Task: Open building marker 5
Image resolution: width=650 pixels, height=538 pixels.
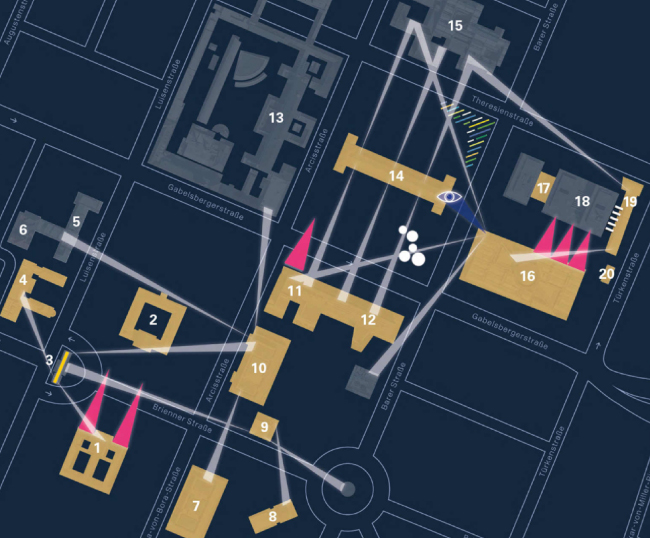Action: 76,221
